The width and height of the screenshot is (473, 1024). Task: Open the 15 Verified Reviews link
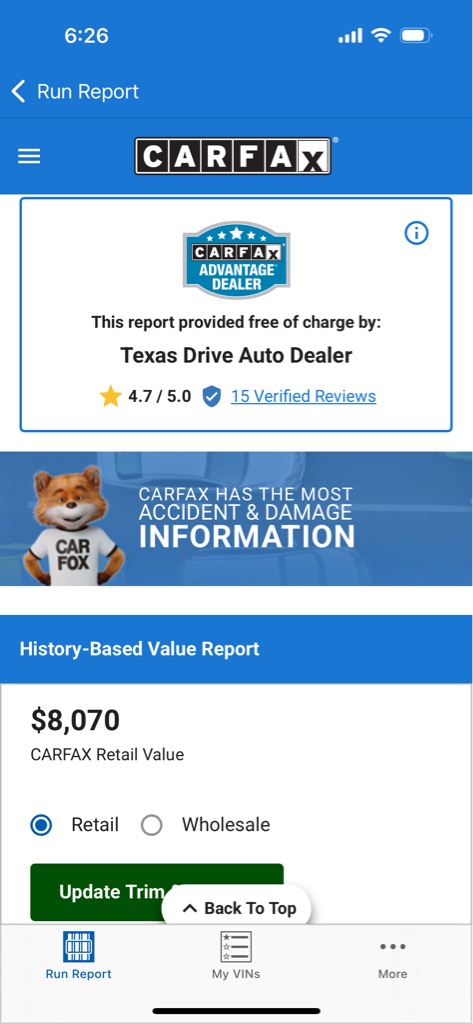(303, 396)
